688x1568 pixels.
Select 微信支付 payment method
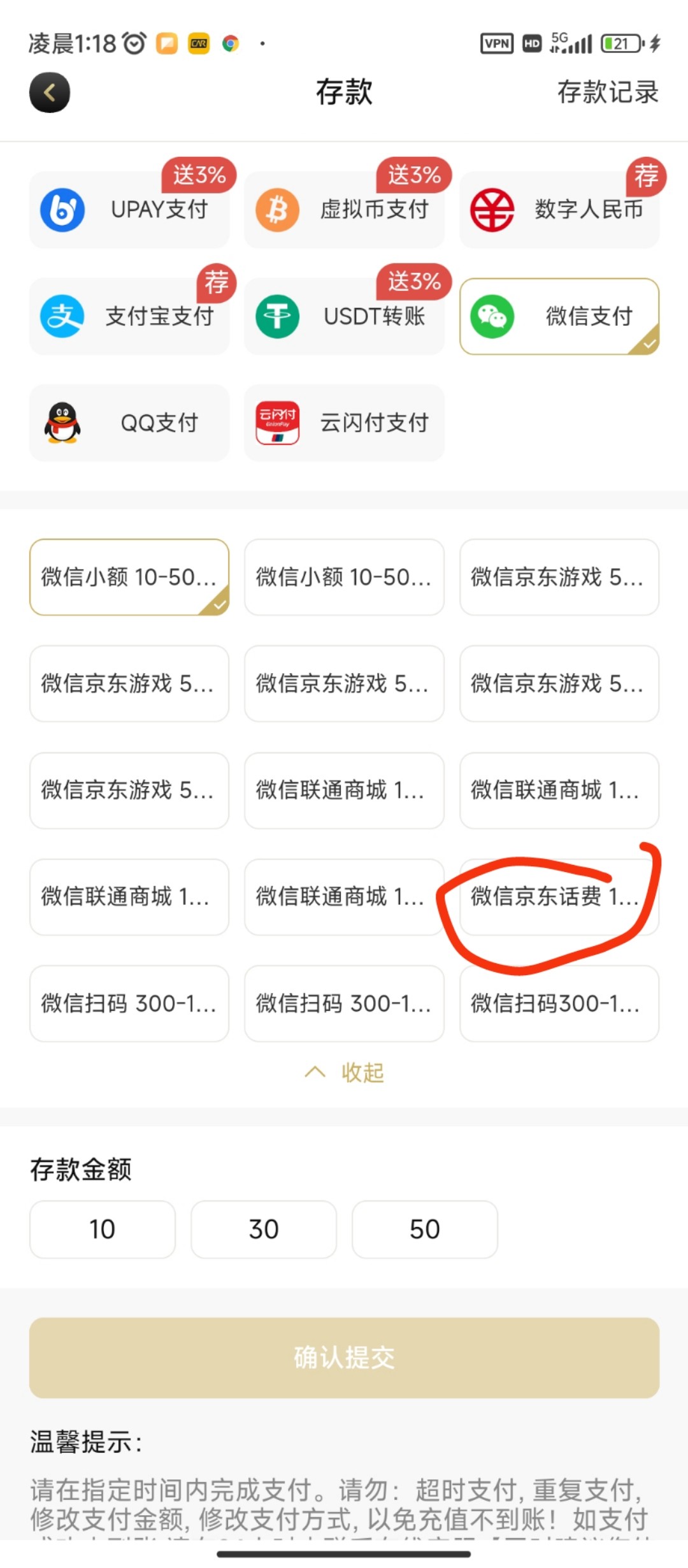tap(559, 316)
